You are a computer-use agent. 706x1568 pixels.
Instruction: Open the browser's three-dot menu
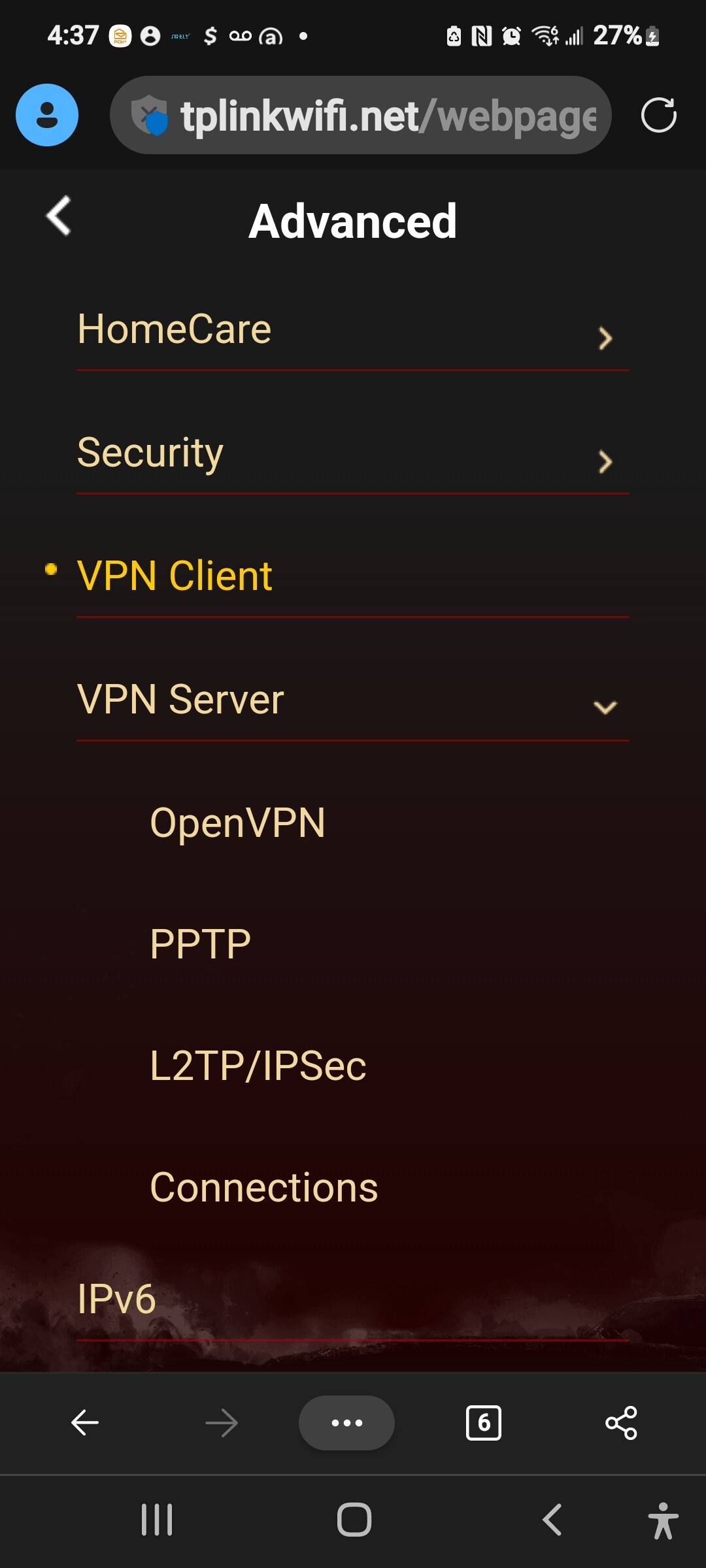[346, 1422]
